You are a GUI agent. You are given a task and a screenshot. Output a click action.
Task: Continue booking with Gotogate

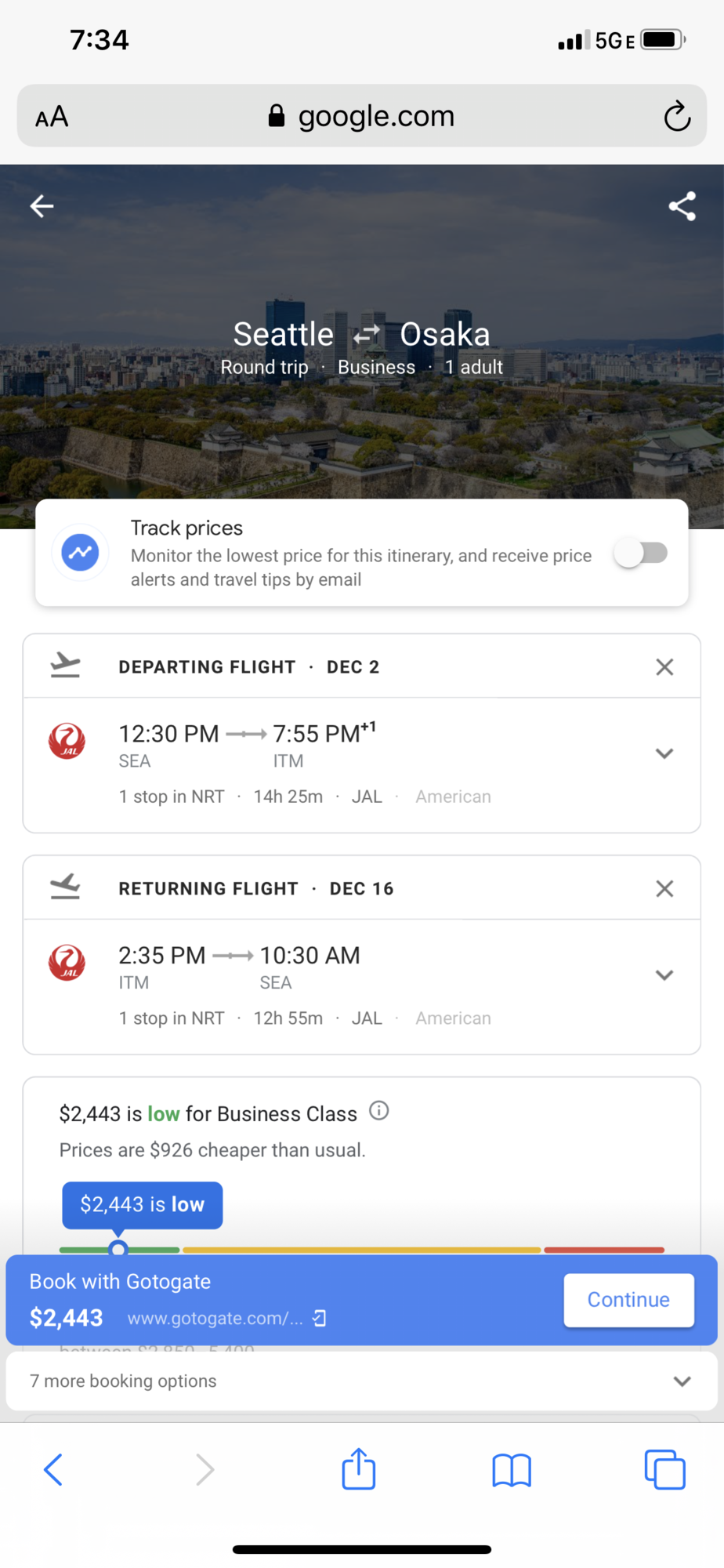click(x=628, y=1300)
